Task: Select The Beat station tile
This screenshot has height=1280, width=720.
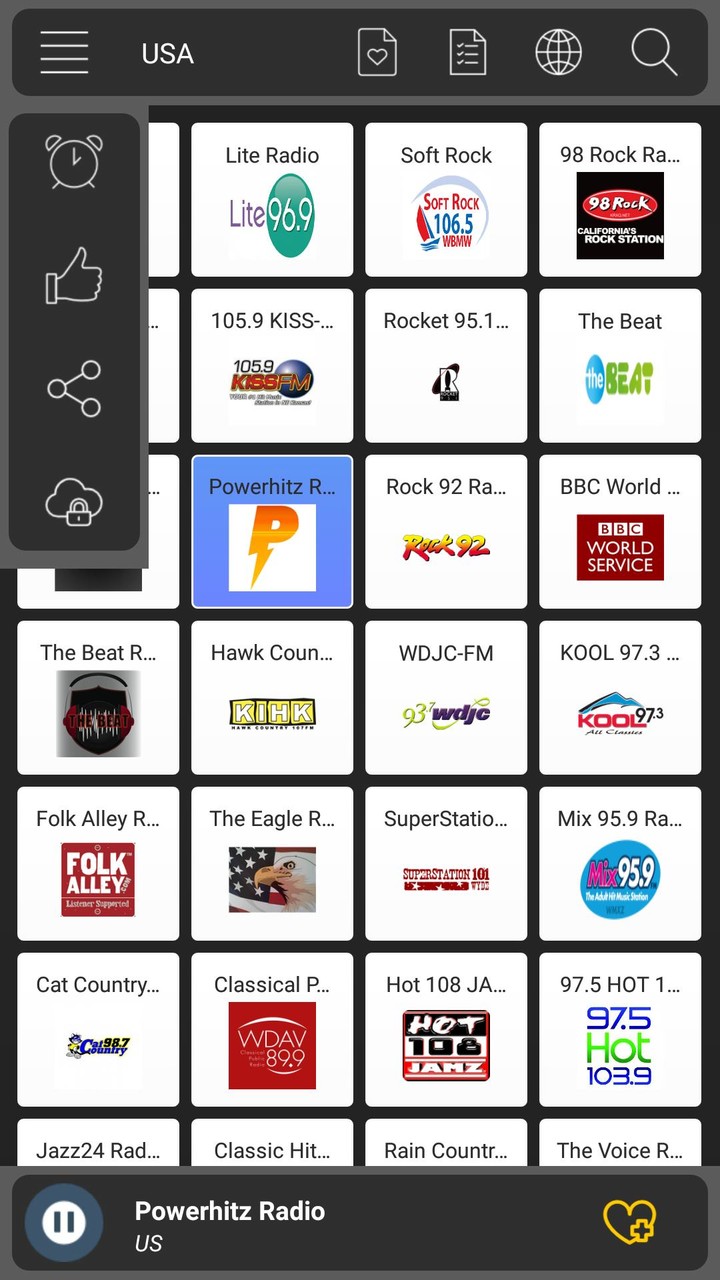Action: (620, 365)
